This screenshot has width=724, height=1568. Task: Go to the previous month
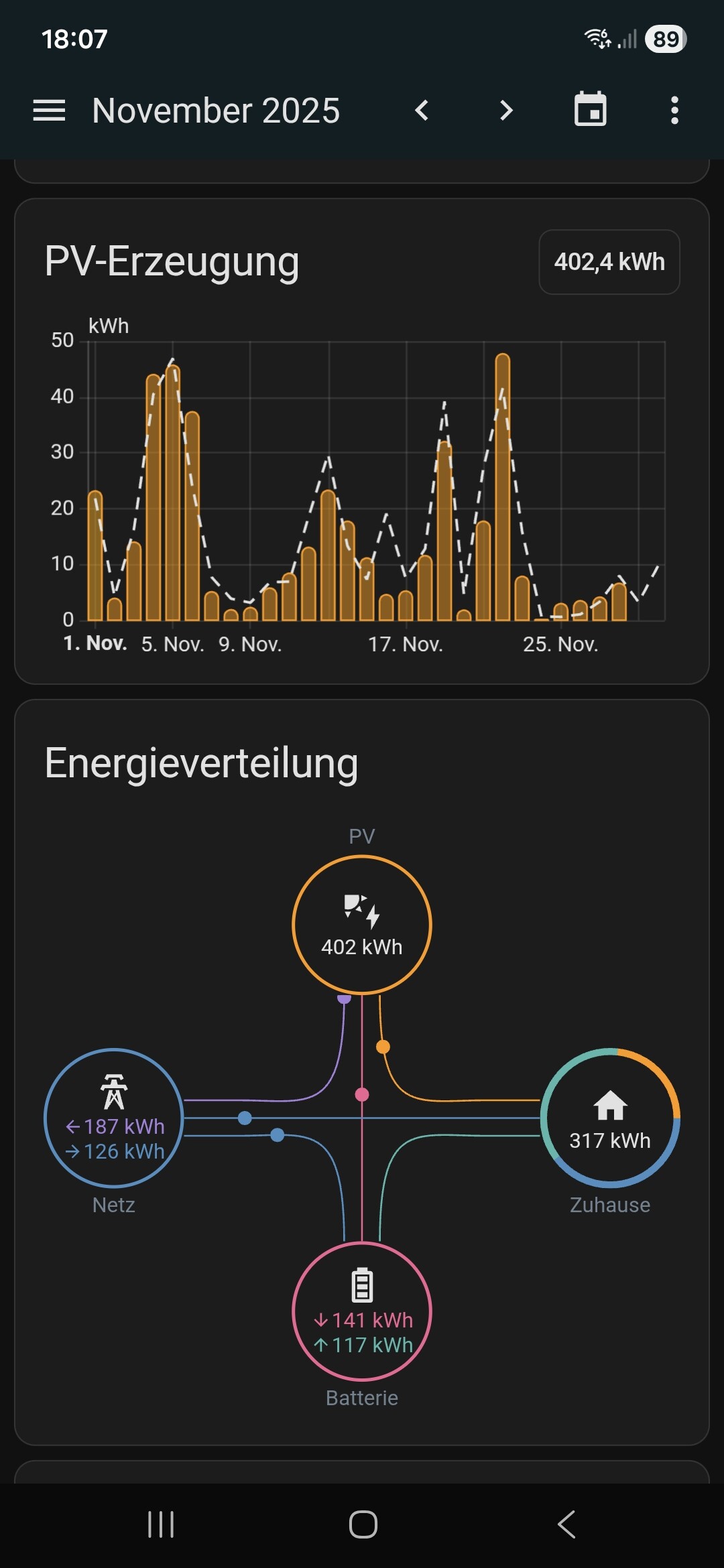pos(422,111)
